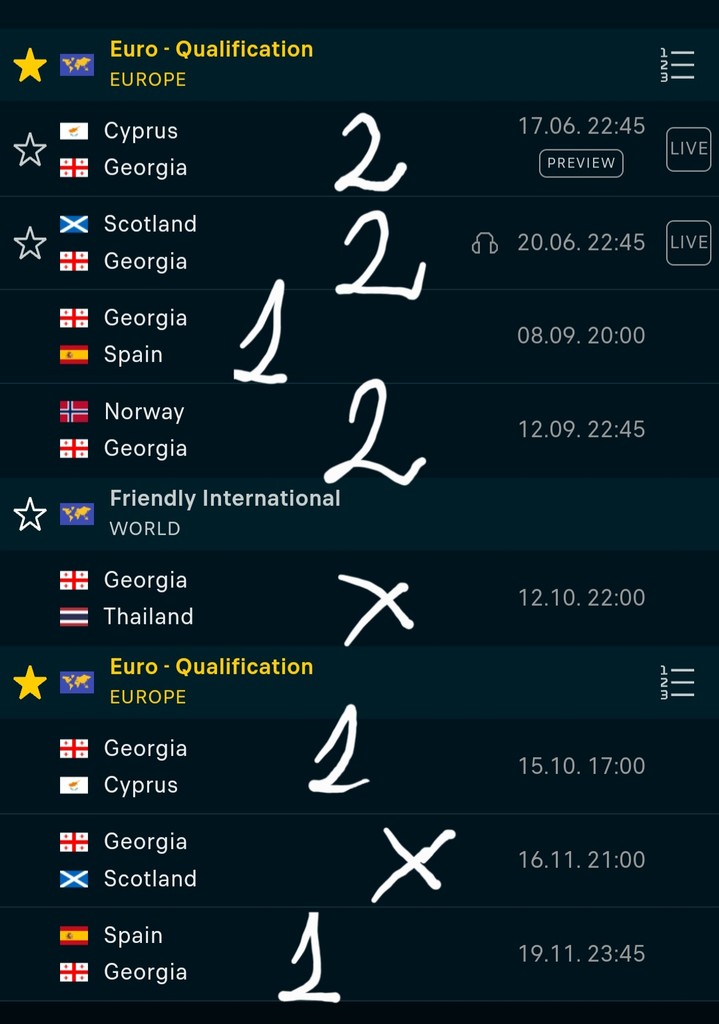Image resolution: width=719 pixels, height=1024 pixels.
Task: Open the Cyprus vs Georgia preview
Action: 581,163
